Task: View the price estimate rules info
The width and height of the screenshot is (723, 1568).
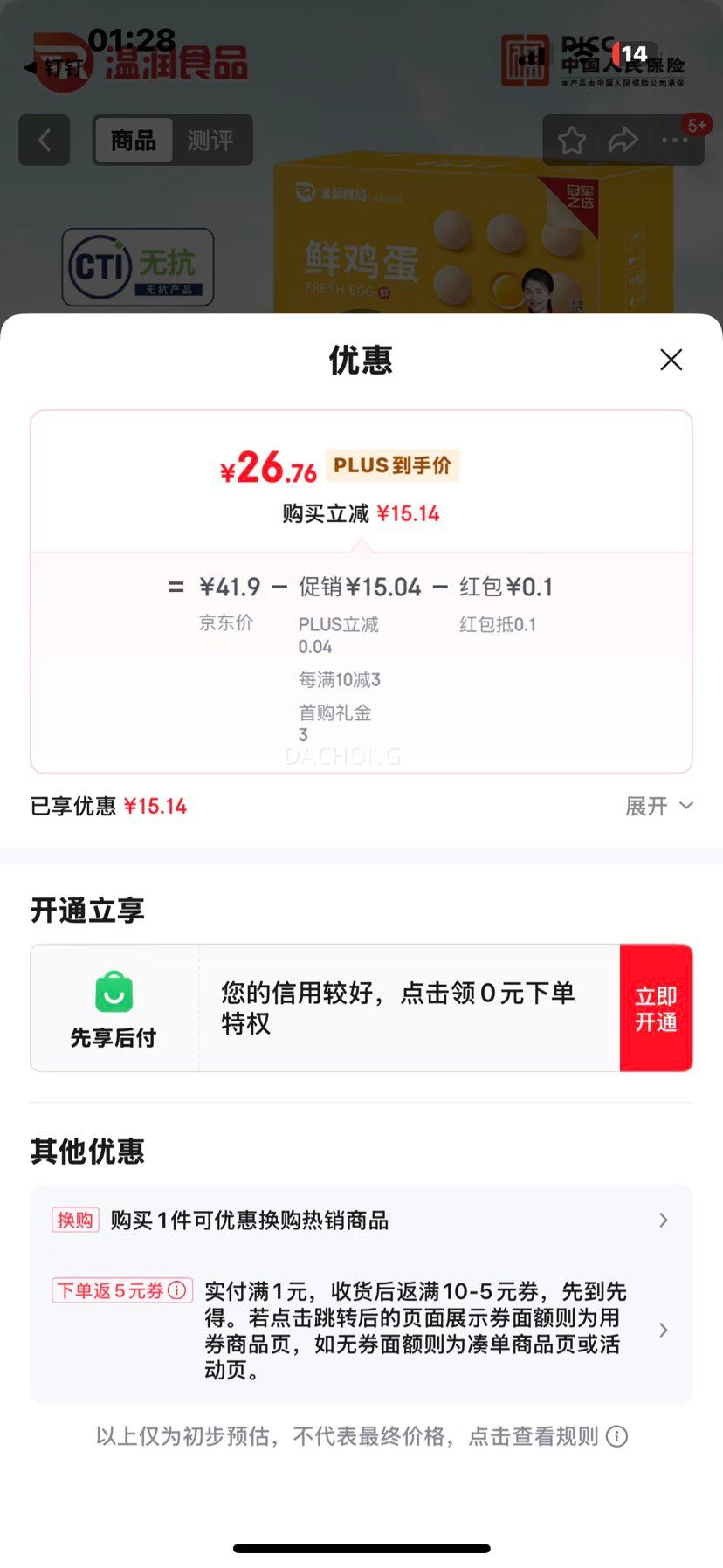Action: pyautogui.click(x=616, y=1436)
